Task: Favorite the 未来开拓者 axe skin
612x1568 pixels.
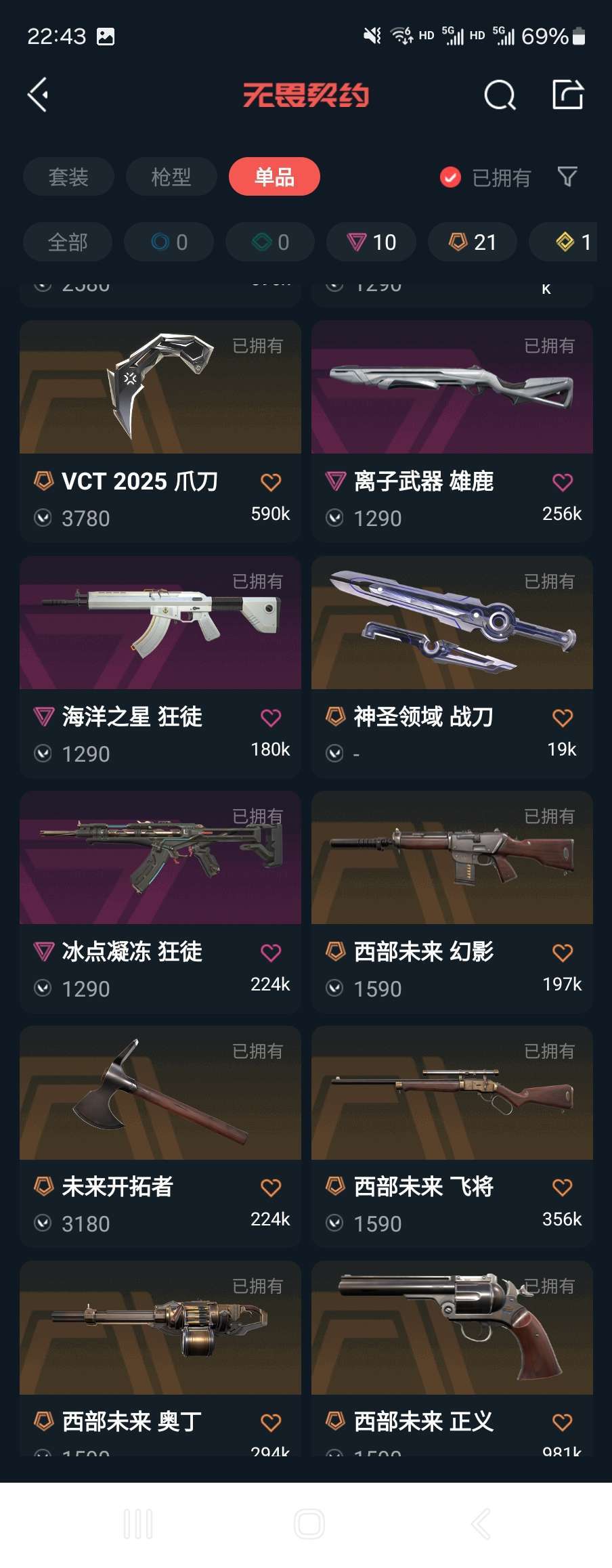Action: tap(271, 1188)
